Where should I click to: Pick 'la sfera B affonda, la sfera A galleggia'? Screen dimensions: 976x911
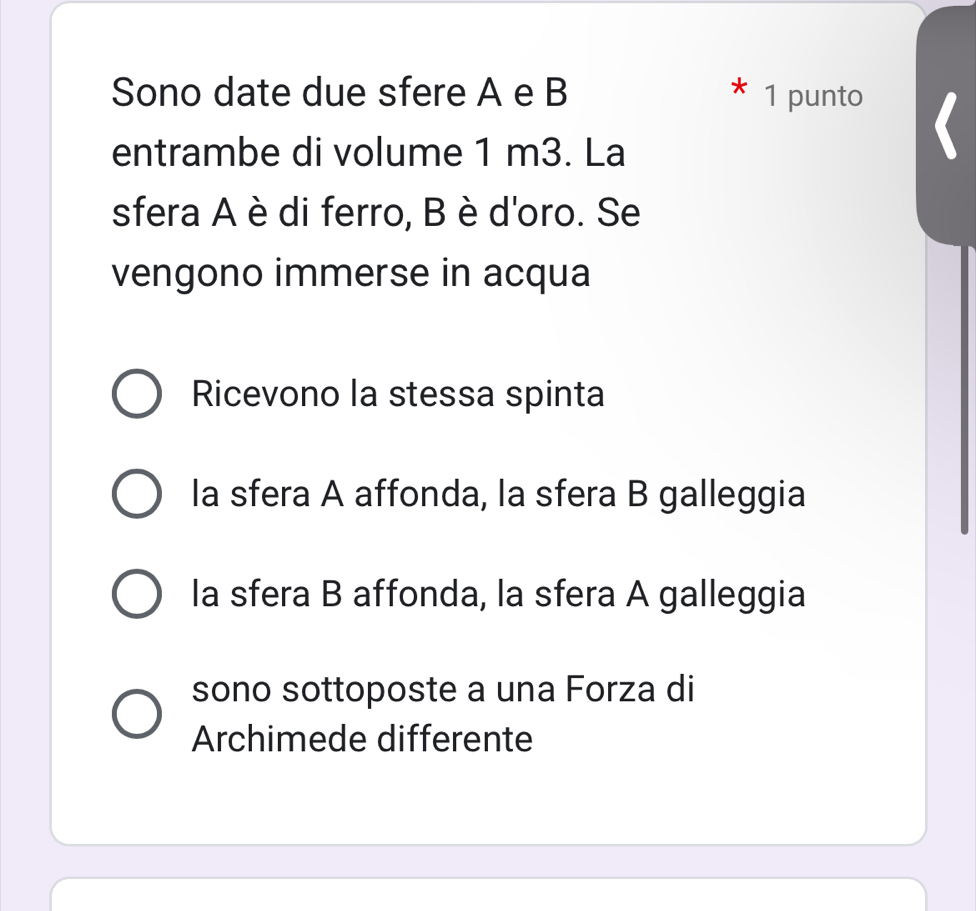click(135, 595)
